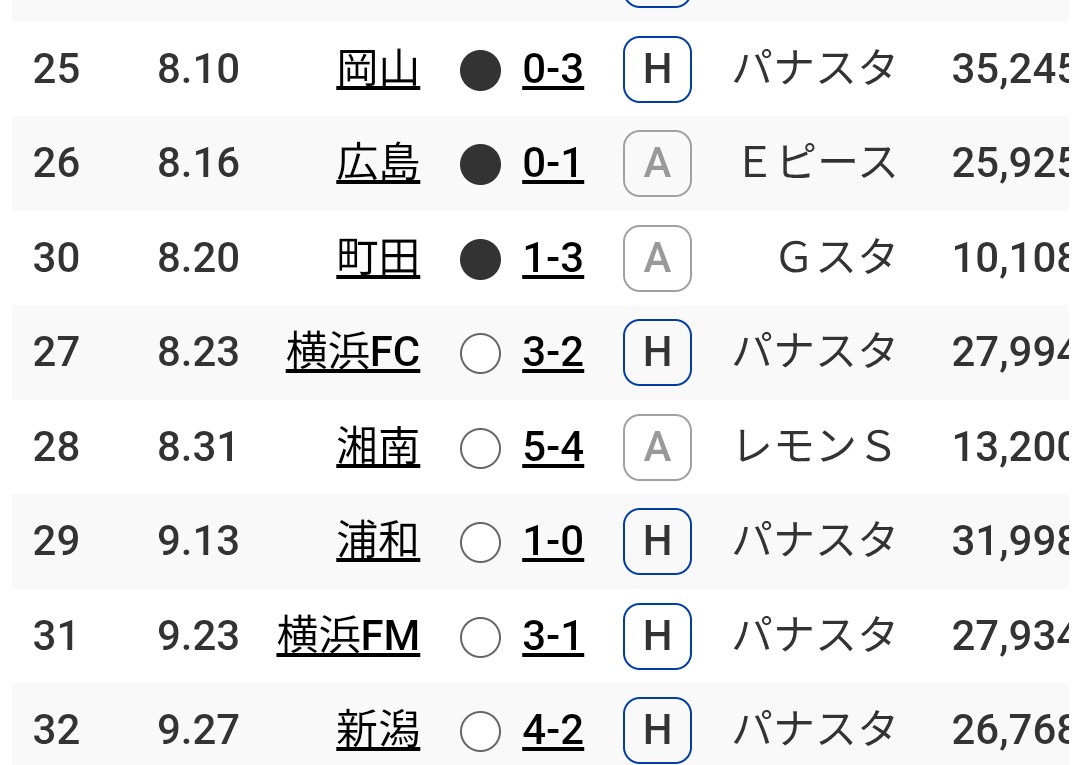Open the 3-2 score against 横浜FC
The width and height of the screenshot is (1080, 765).
coord(552,352)
